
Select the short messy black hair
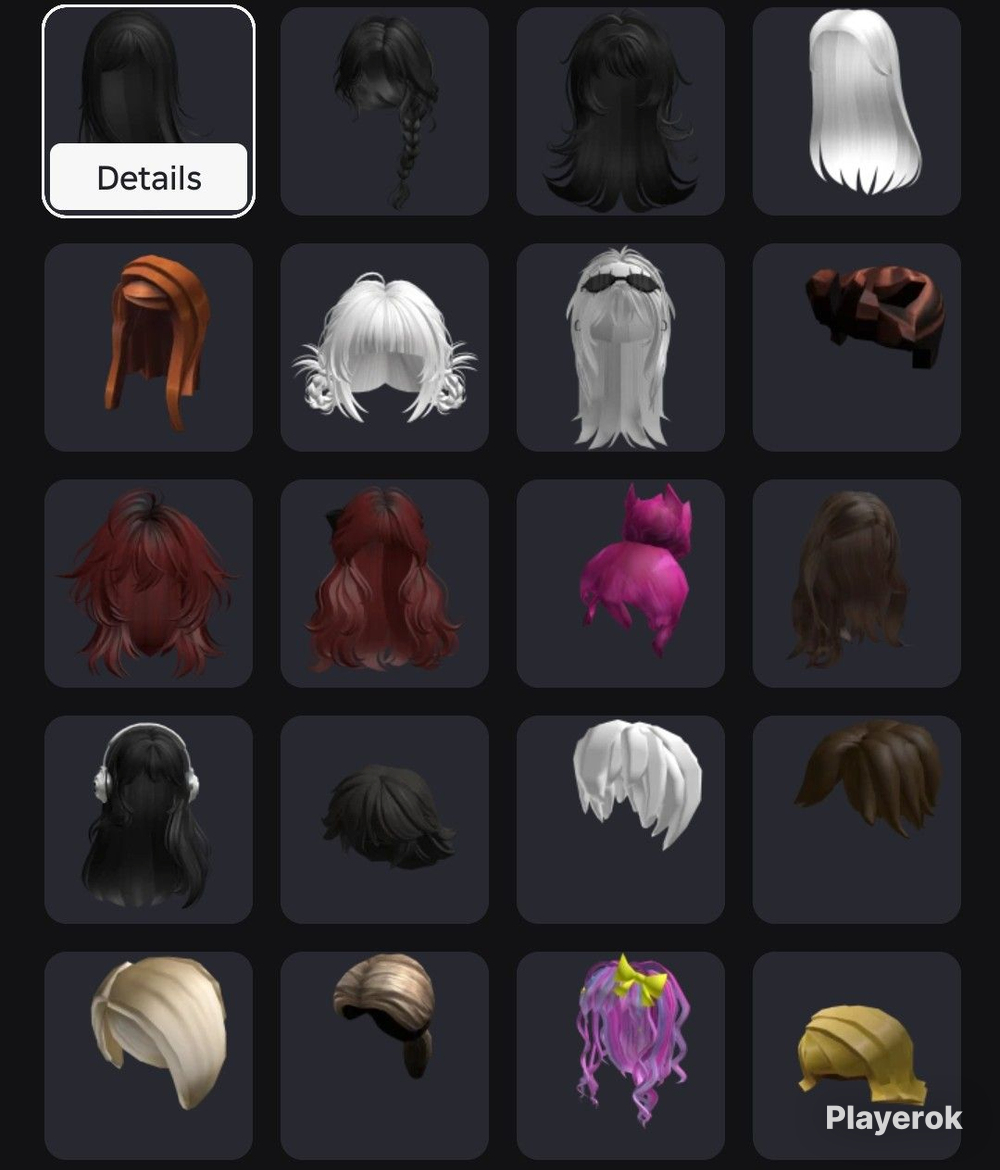point(384,819)
